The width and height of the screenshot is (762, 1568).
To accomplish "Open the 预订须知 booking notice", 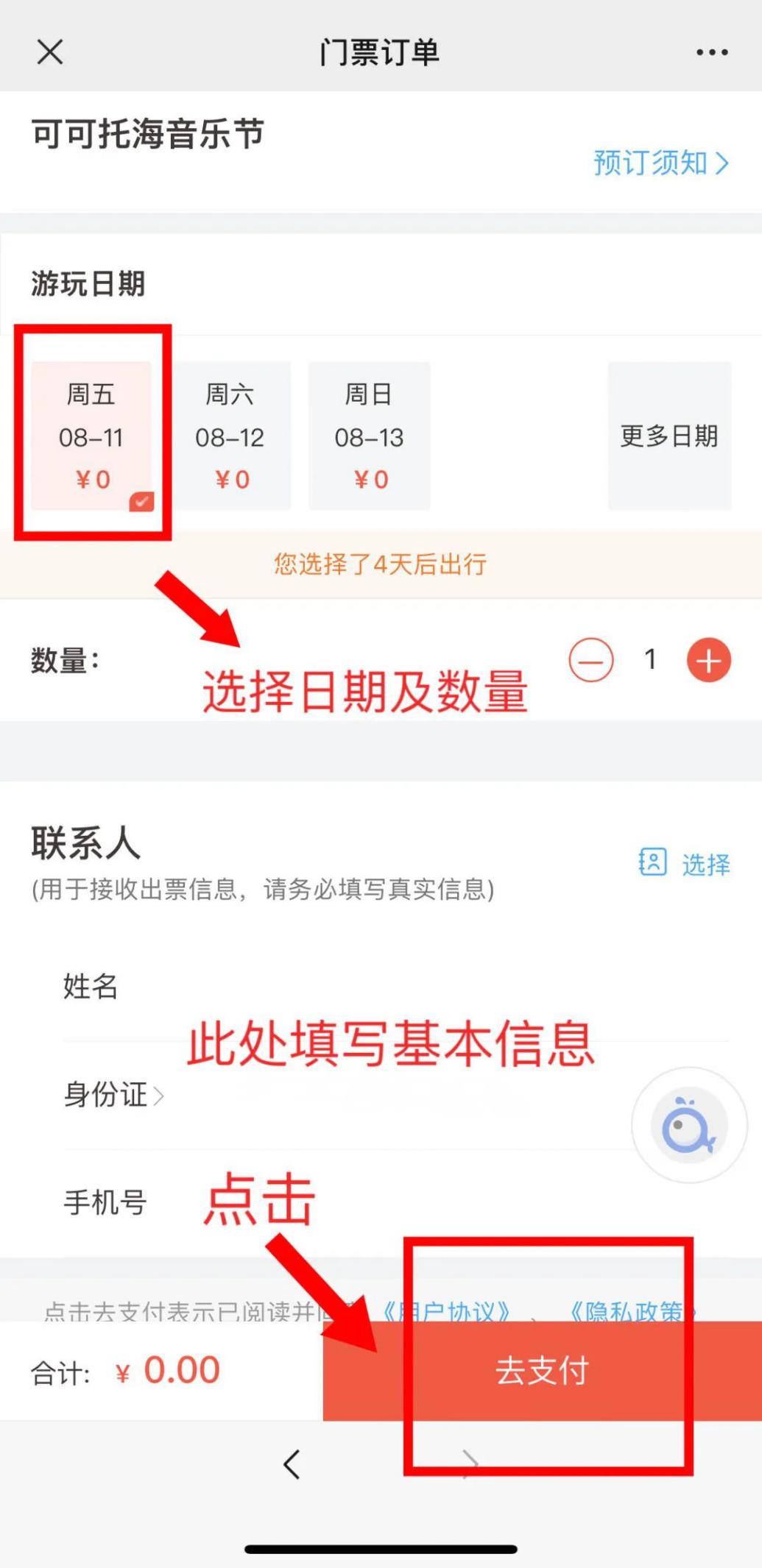I will tap(660, 163).
